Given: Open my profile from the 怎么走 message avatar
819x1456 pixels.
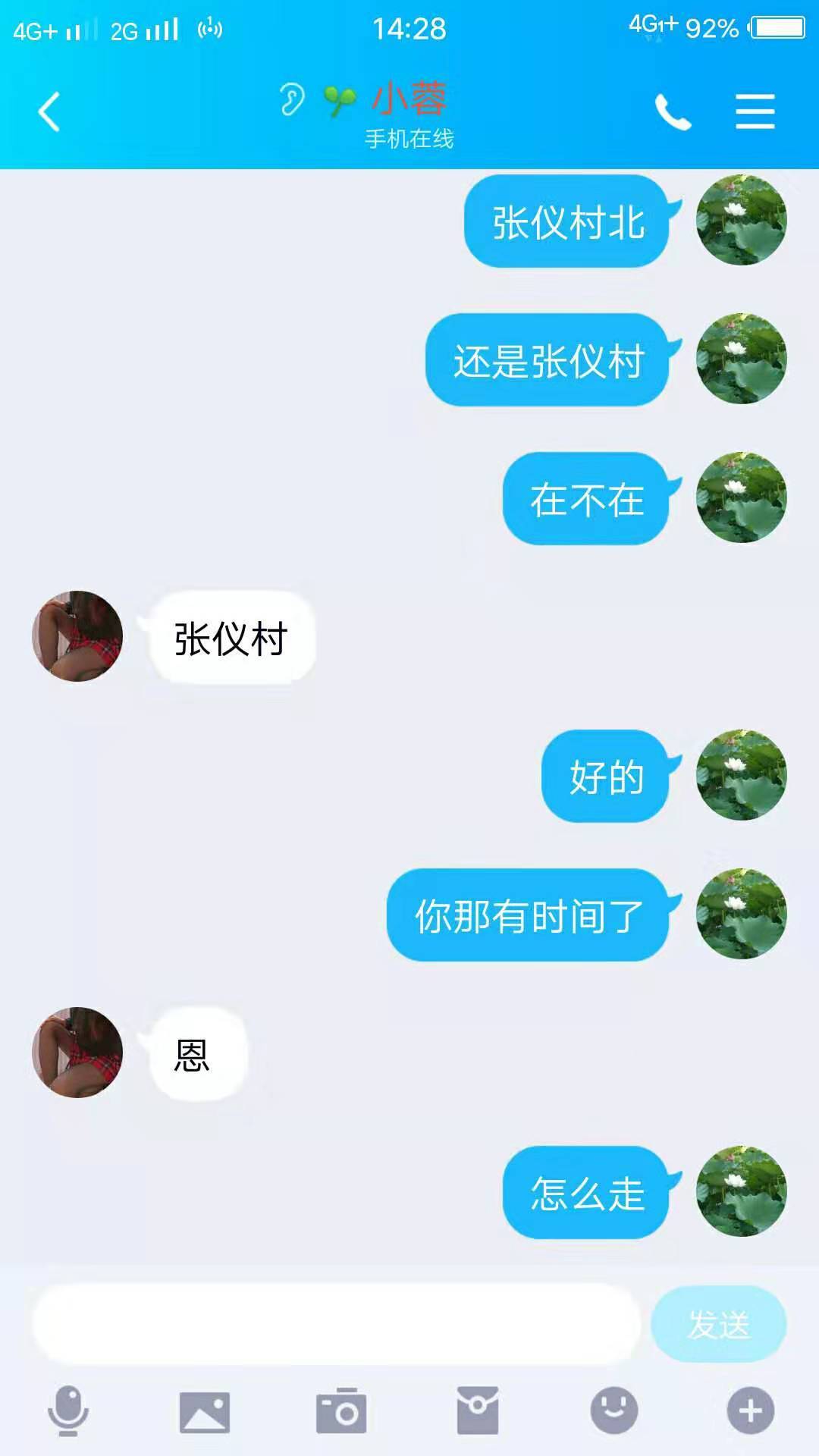Looking at the screenshot, I should pos(741,1191).
